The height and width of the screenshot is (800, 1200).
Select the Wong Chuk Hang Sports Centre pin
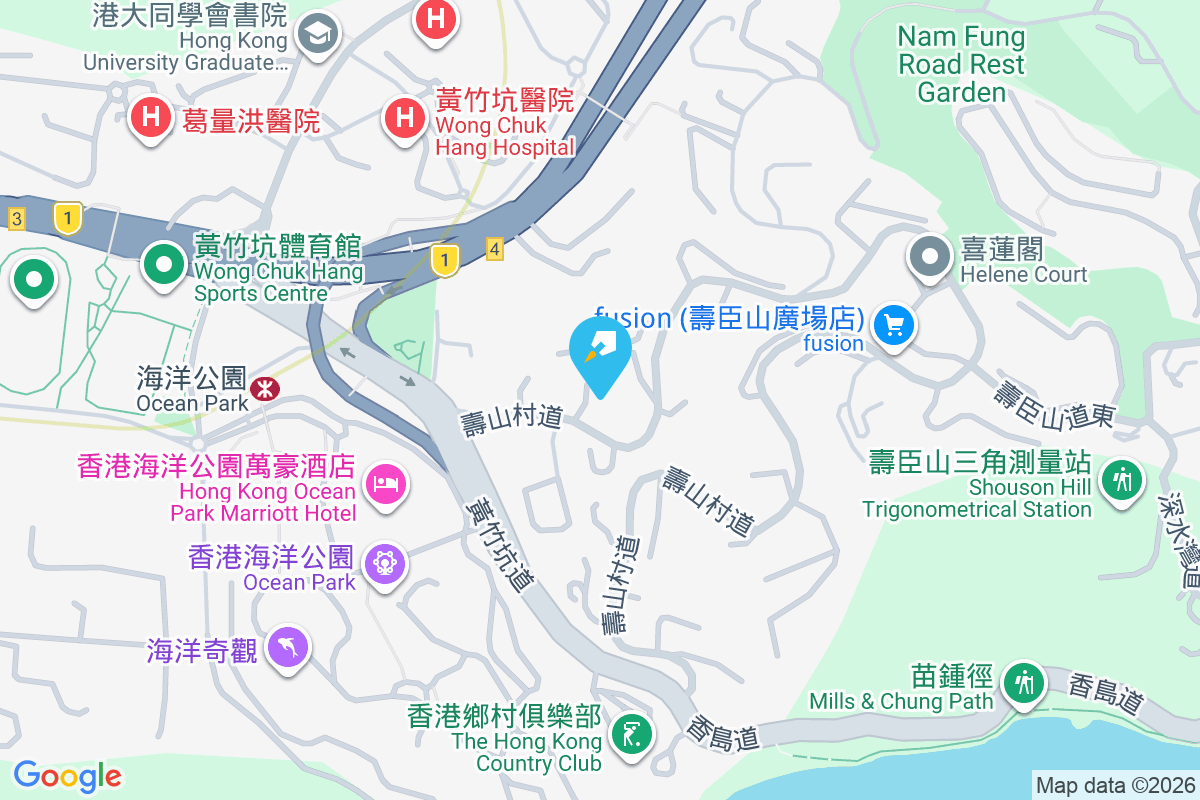[x=164, y=266]
